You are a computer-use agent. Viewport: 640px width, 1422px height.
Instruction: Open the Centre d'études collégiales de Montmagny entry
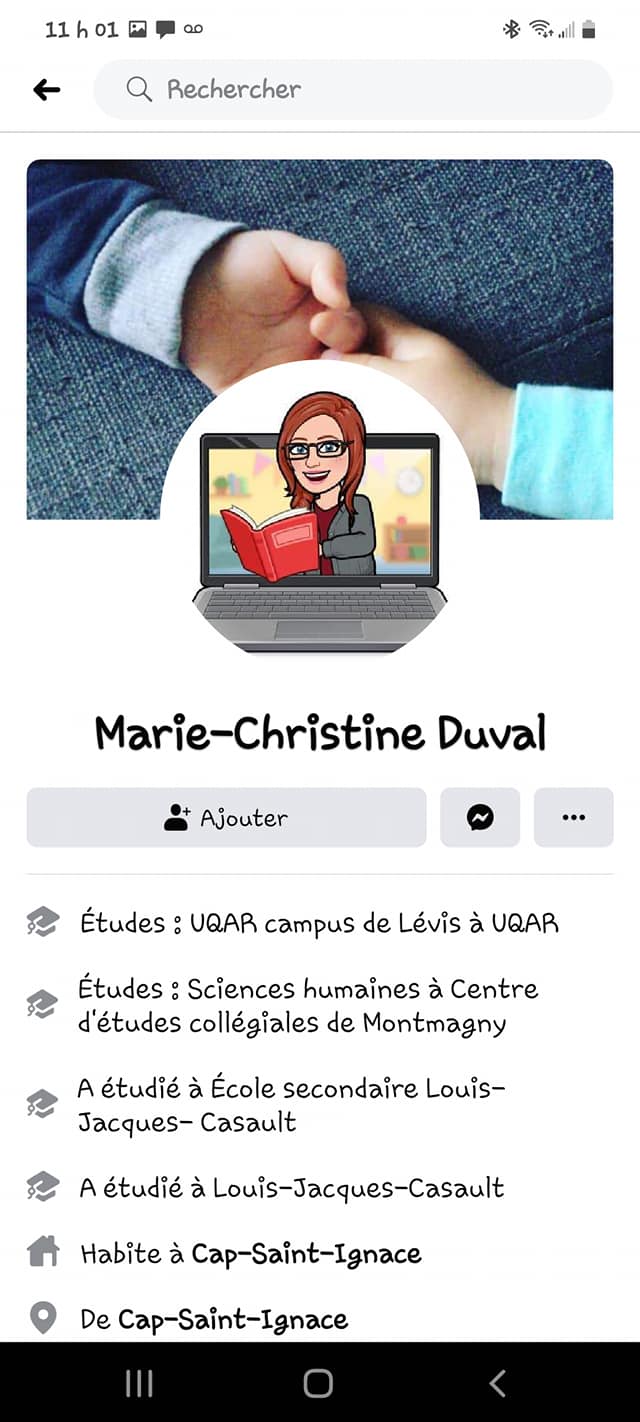pos(308,1006)
